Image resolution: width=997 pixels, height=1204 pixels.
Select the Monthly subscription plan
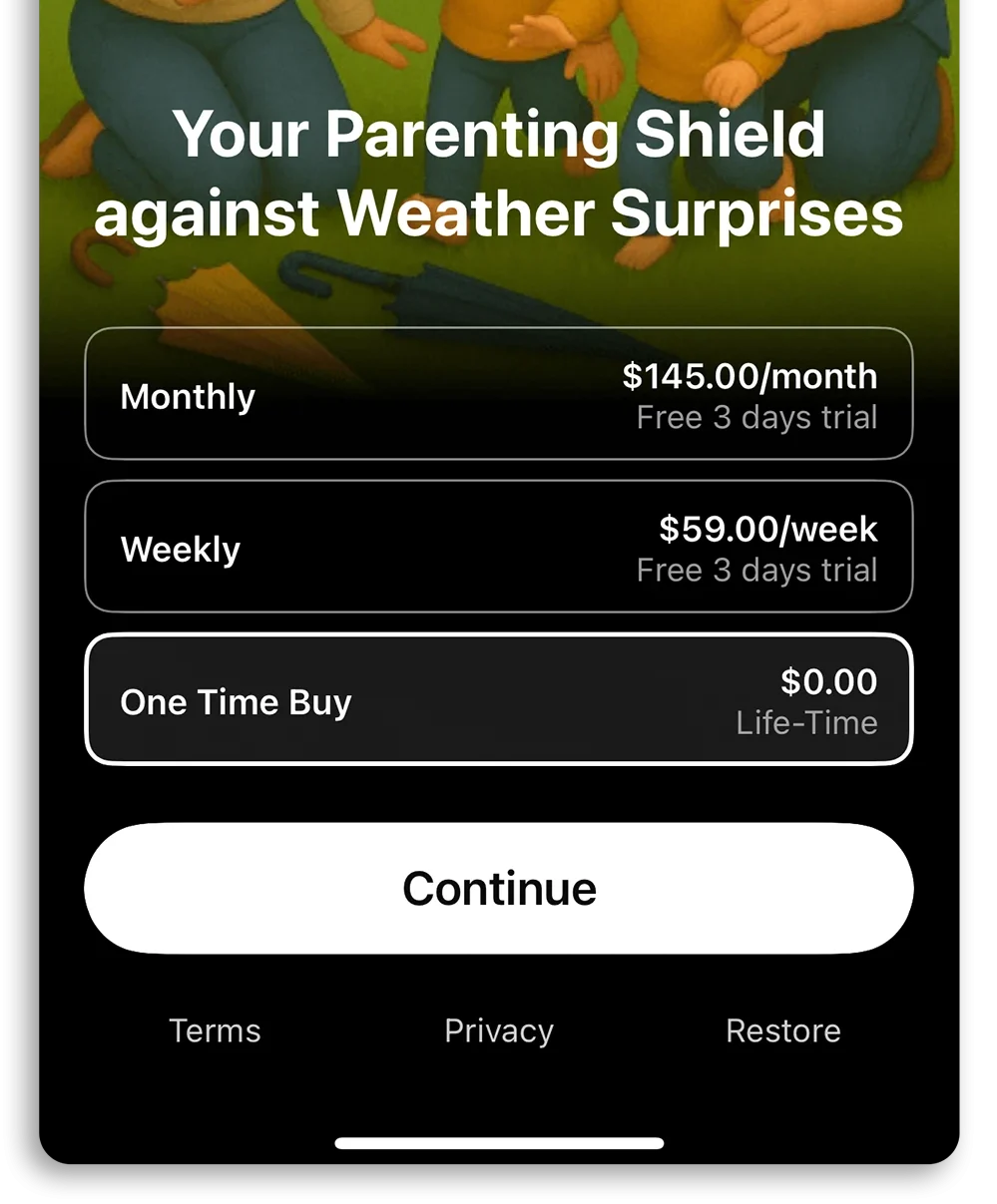click(x=498, y=394)
